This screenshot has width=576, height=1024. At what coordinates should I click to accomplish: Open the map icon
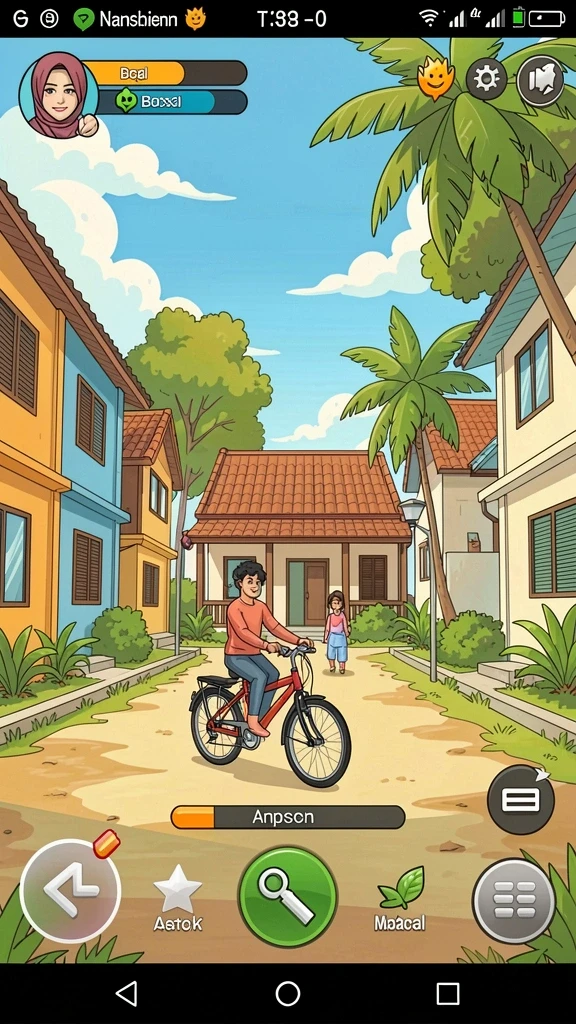pos(541,81)
